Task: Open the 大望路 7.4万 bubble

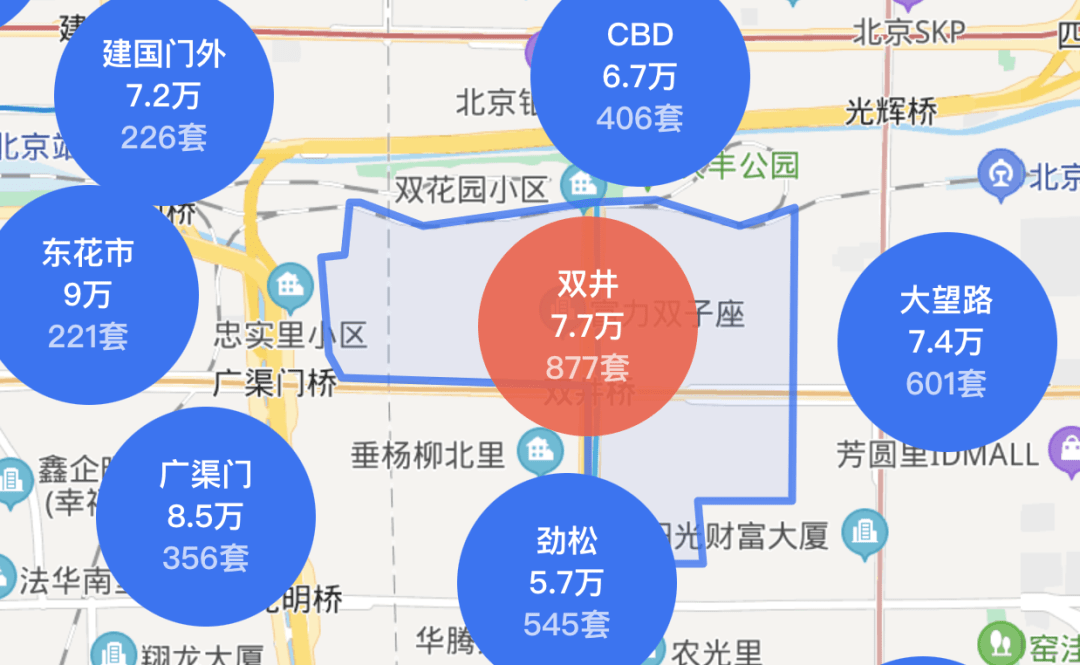Action: coord(946,341)
